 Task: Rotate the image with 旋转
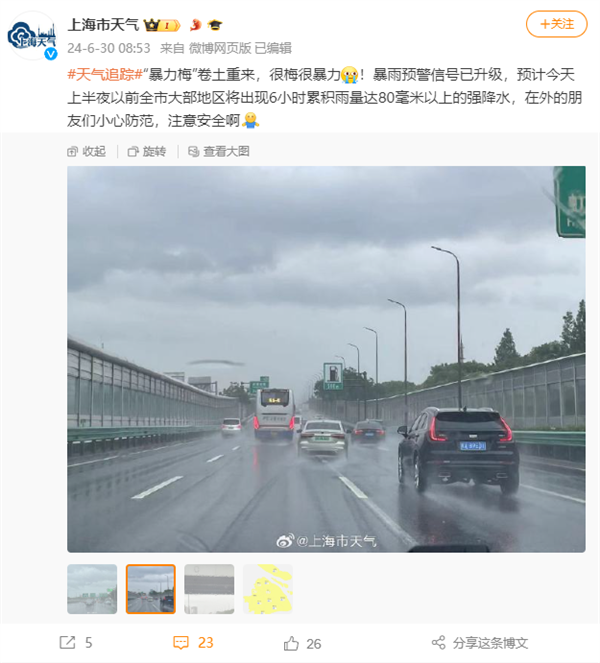pyautogui.click(x=147, y=151)
